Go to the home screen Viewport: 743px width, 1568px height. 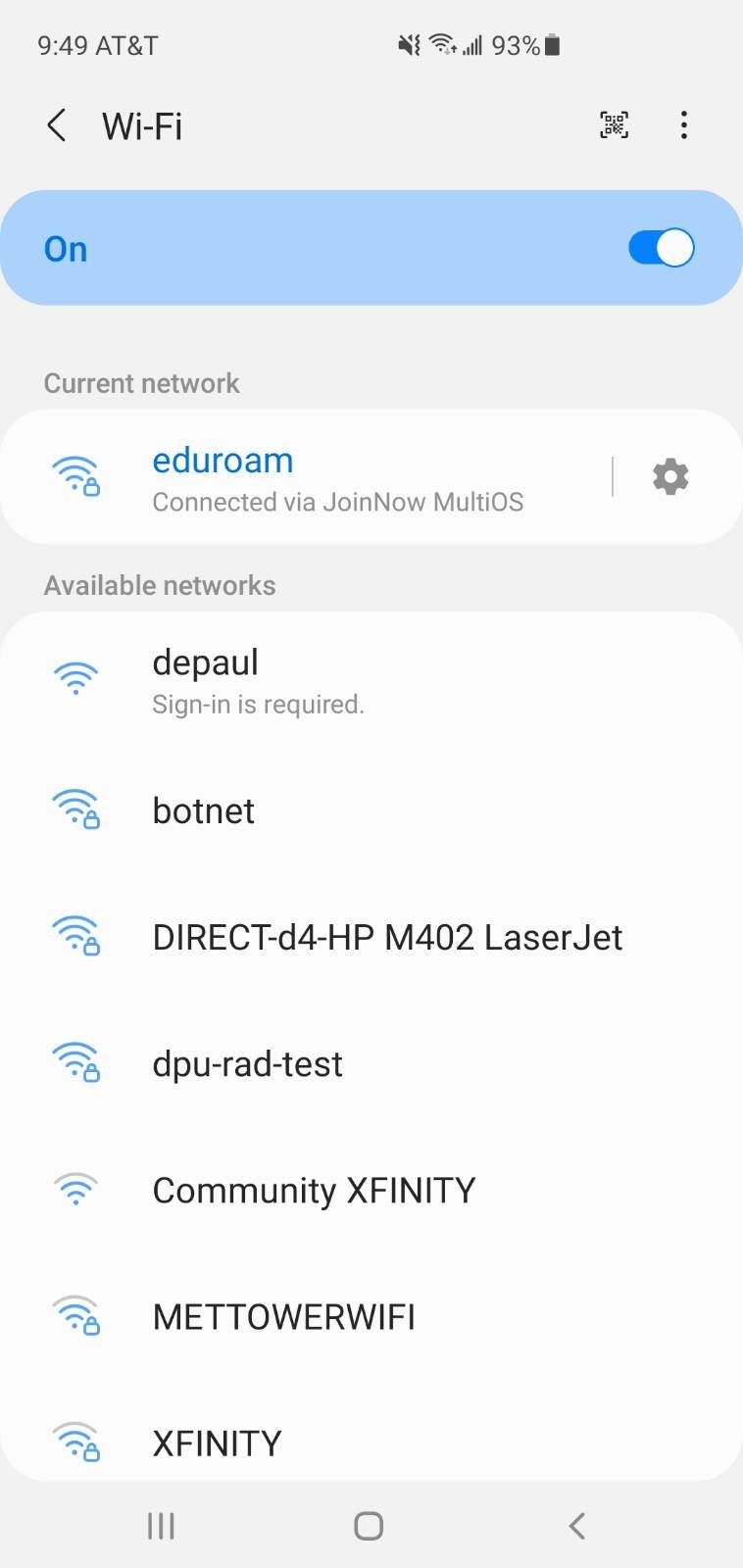point(369,1526)
